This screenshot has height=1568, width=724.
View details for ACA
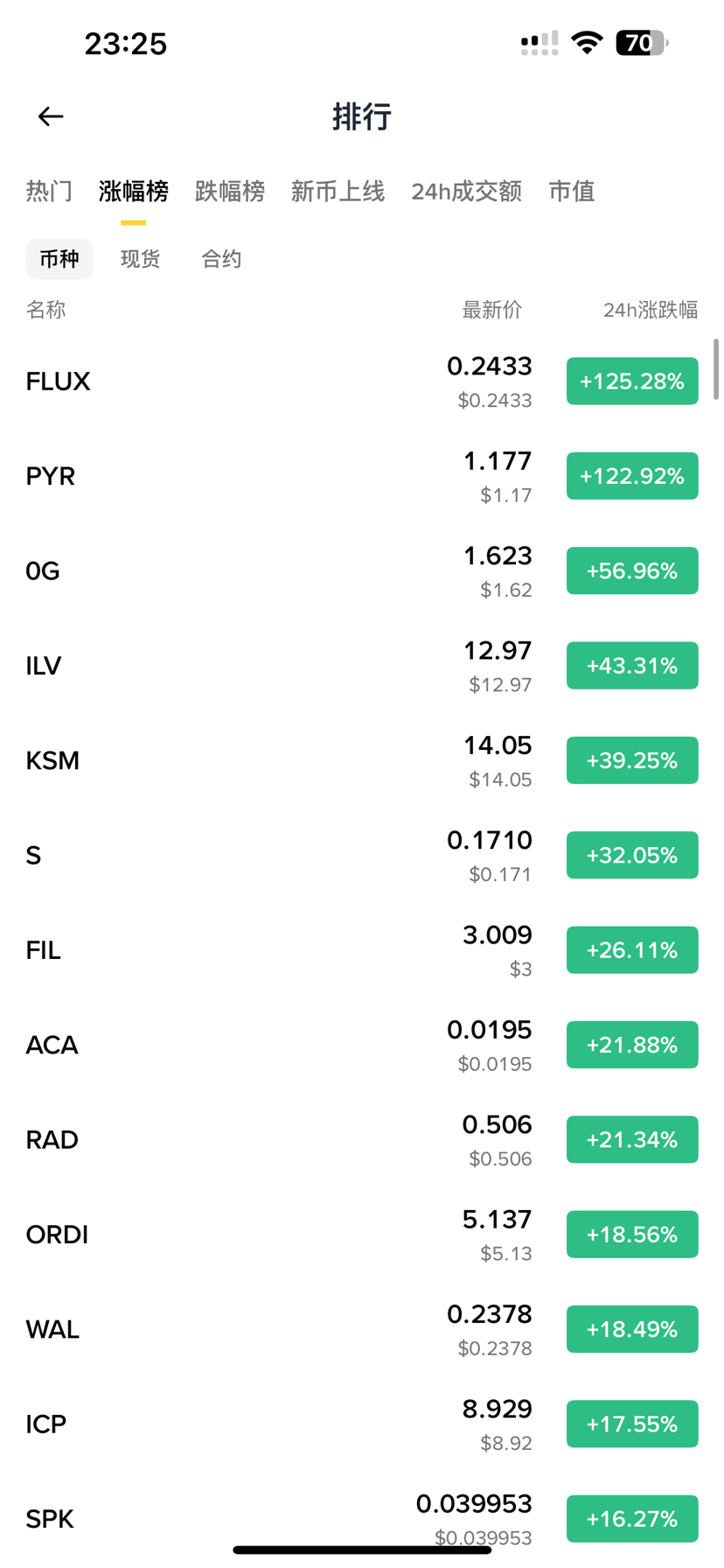coord(52,1045)
